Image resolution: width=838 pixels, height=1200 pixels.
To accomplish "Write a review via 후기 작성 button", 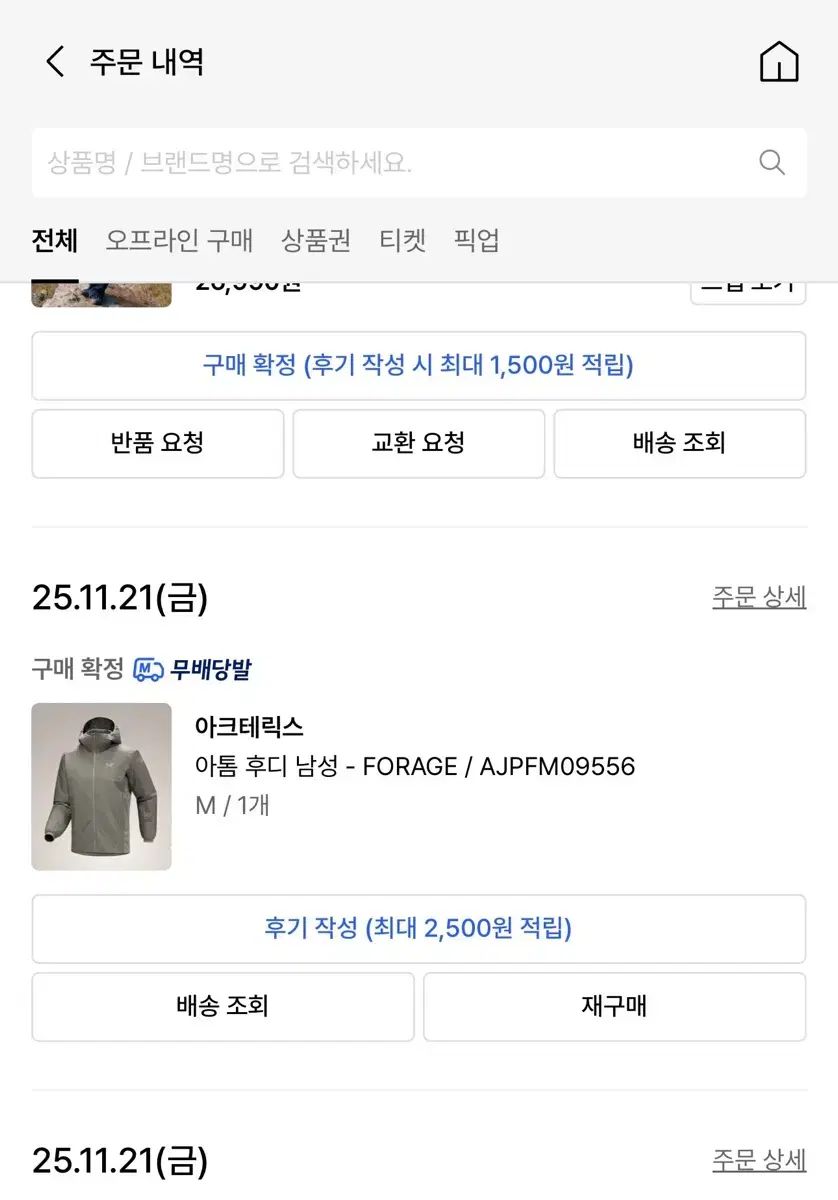I will pyautogui.click(x=418, y=928).
